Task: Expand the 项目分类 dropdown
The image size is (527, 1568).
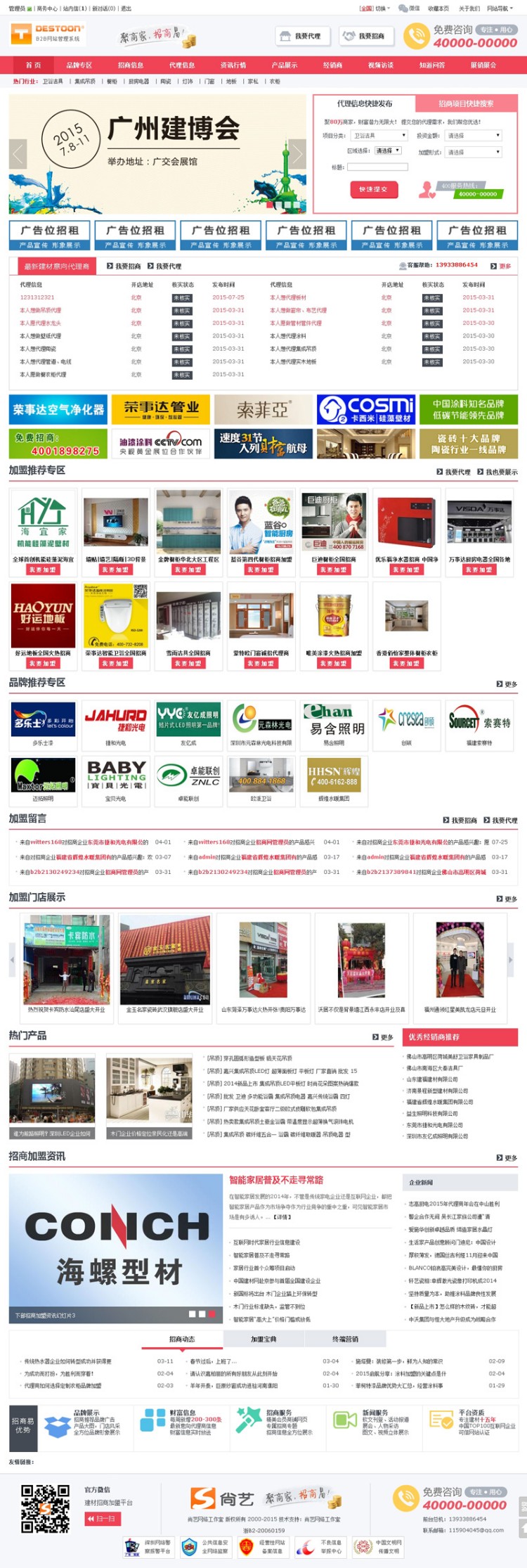Action: (x=379, y=136)
